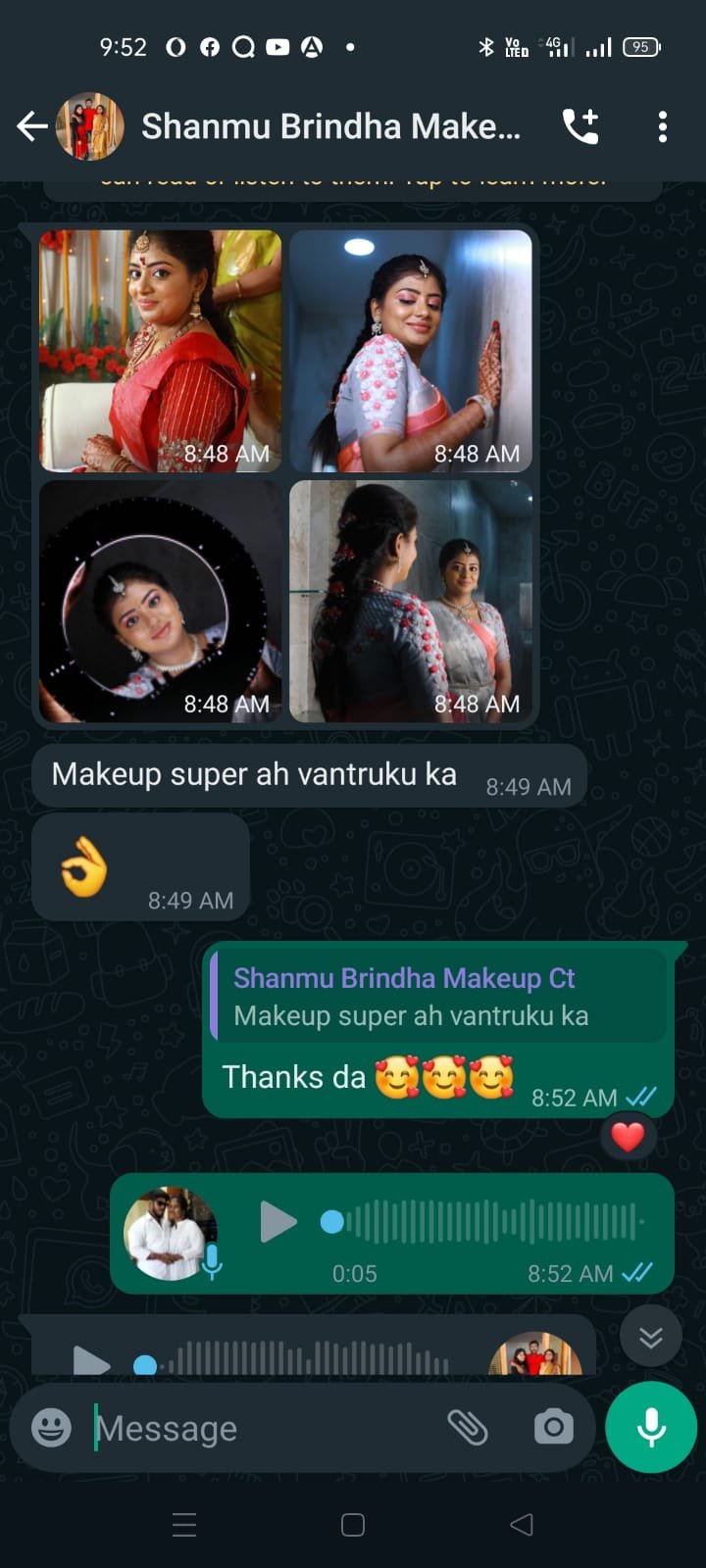Image resolution: width=706 pixels, height=1568 pixels.
Task: Go back to the chats list
Action: pyautogui.click(x=31, y=126)
